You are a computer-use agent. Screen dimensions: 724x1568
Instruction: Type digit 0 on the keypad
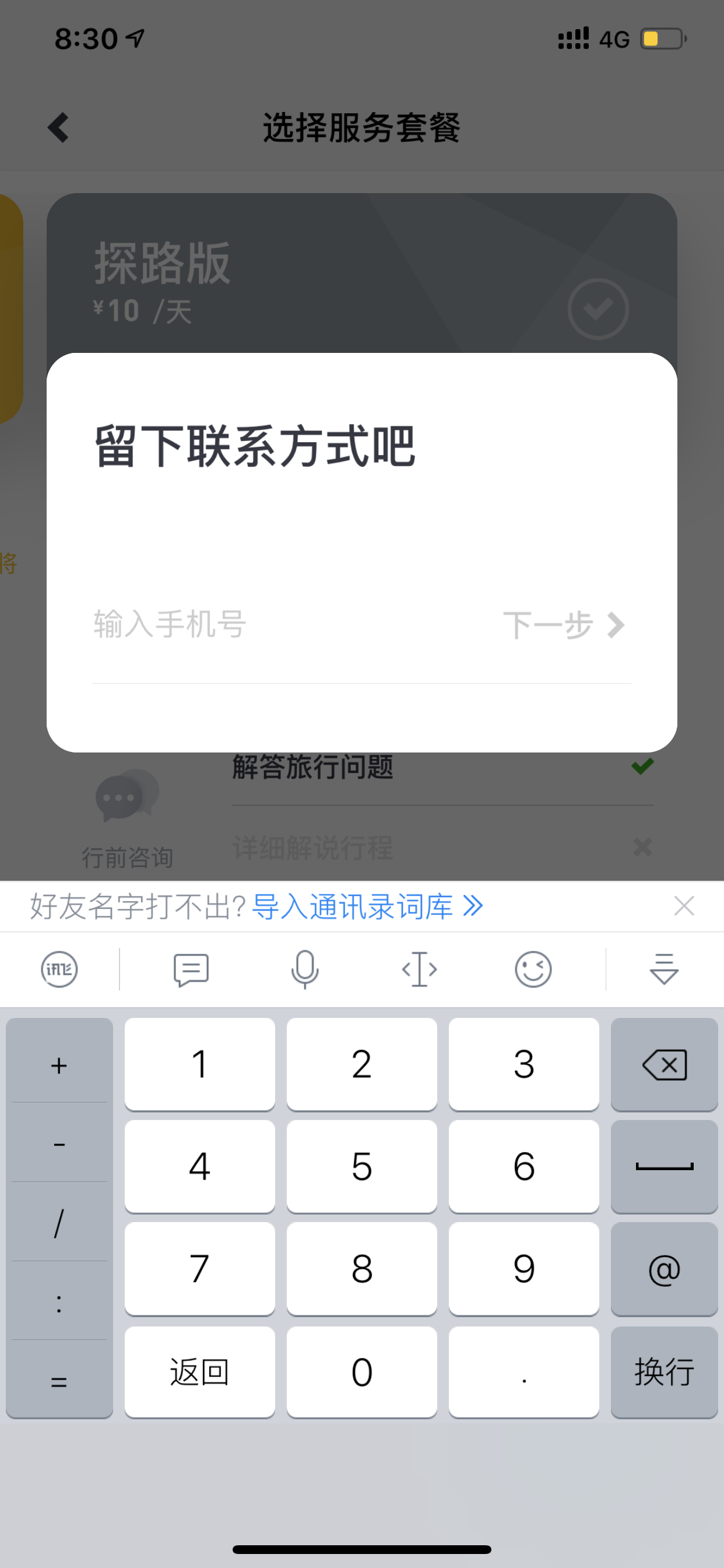click(x=361, y=1372)
